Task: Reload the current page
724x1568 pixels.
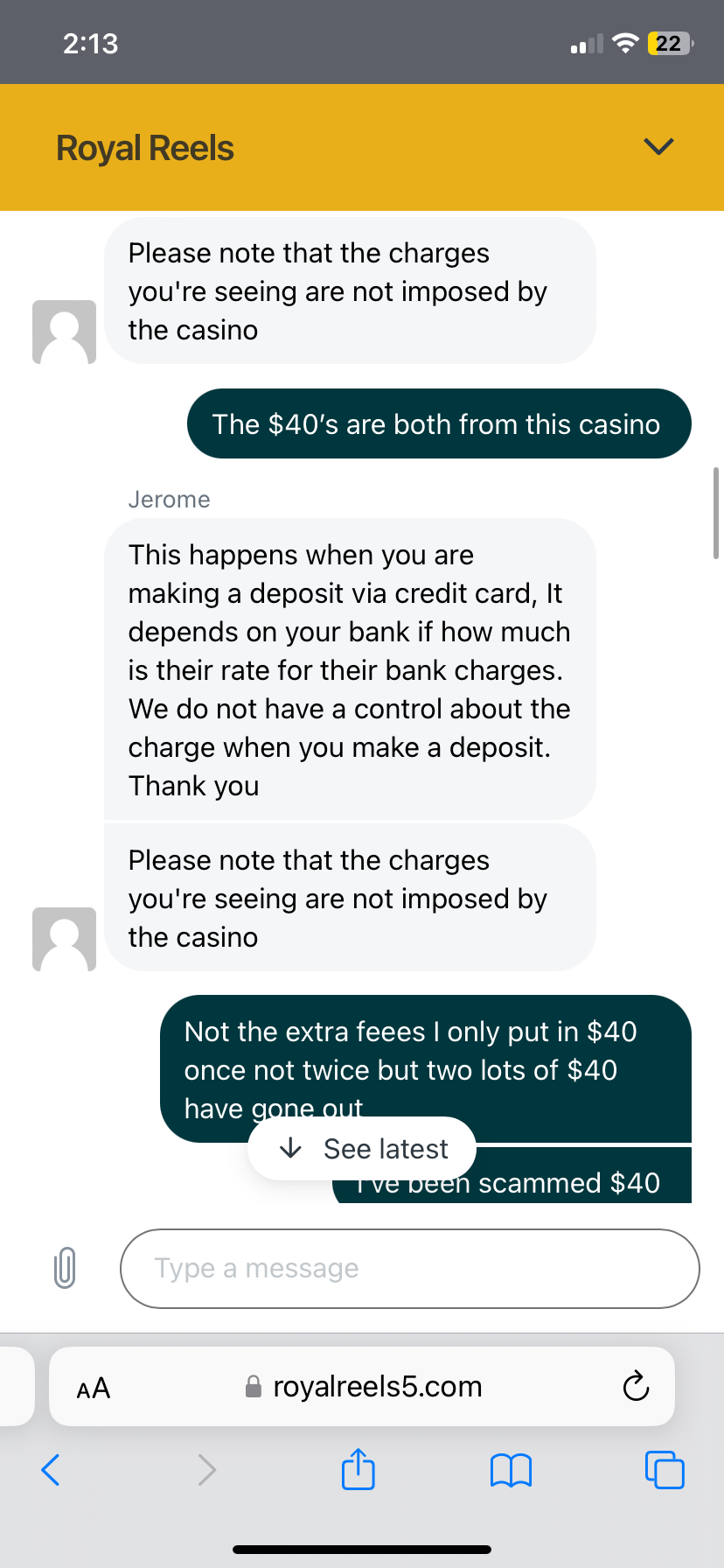Action: 636,1387
